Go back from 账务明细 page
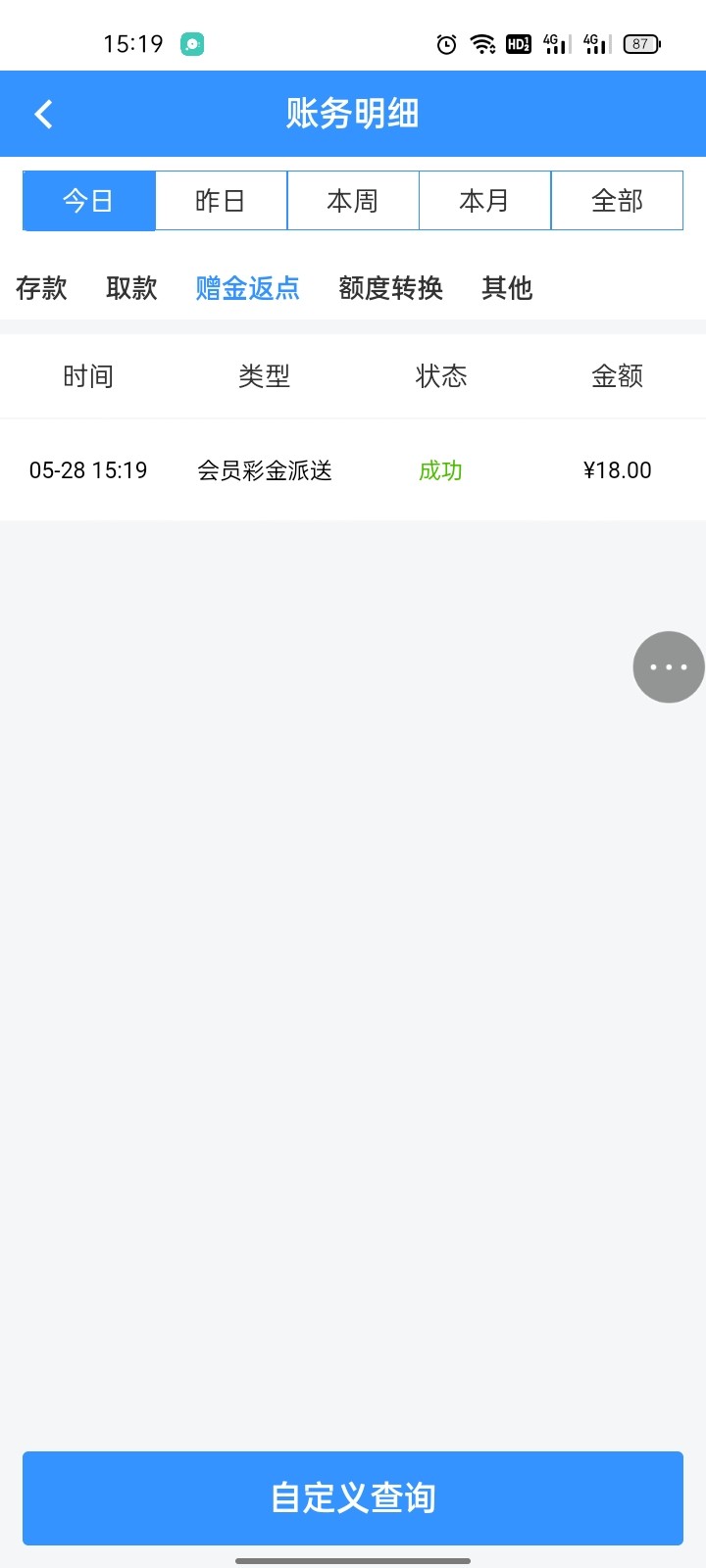 43,114
